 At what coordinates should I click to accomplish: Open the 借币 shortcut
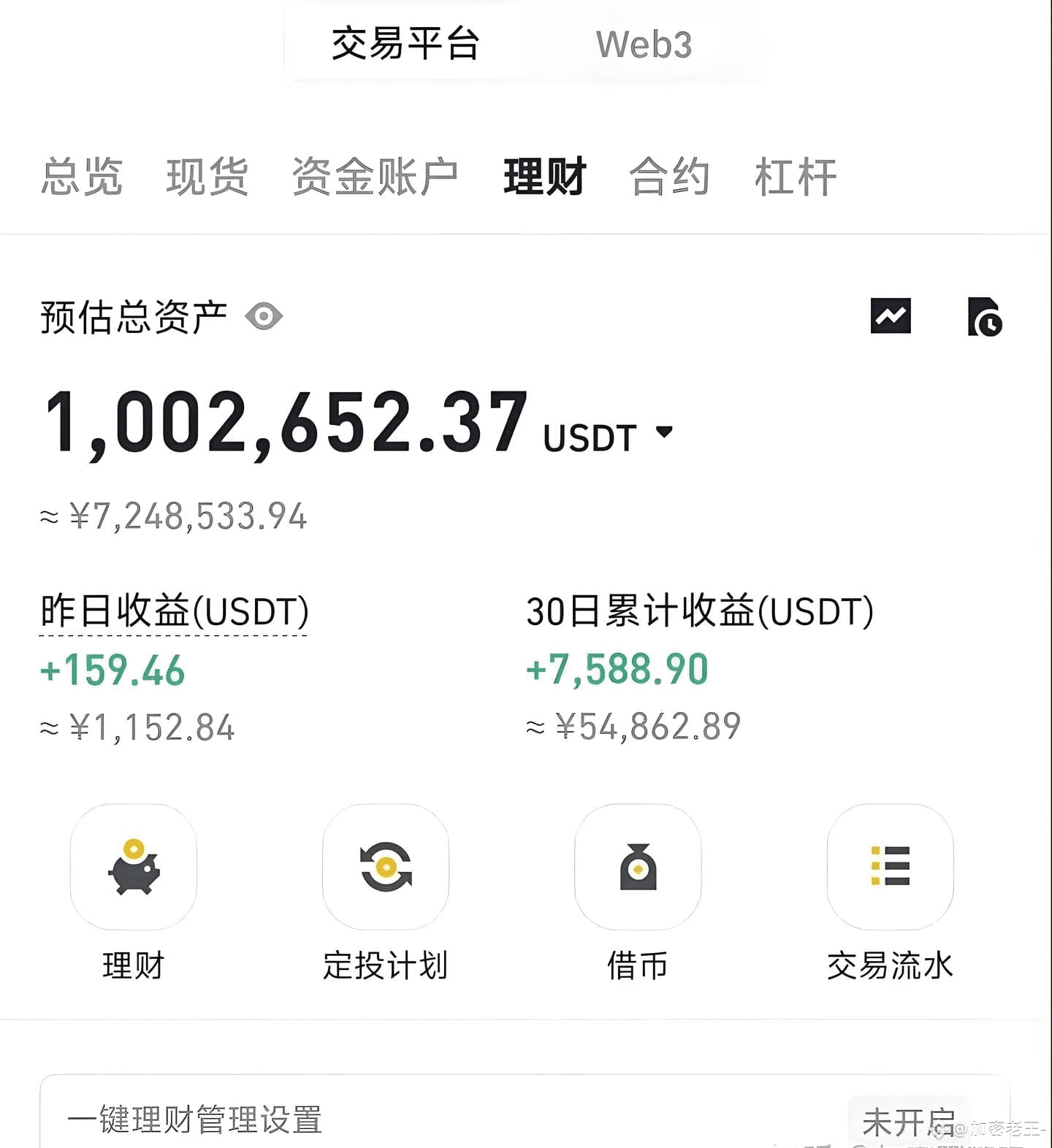point(638,867)
